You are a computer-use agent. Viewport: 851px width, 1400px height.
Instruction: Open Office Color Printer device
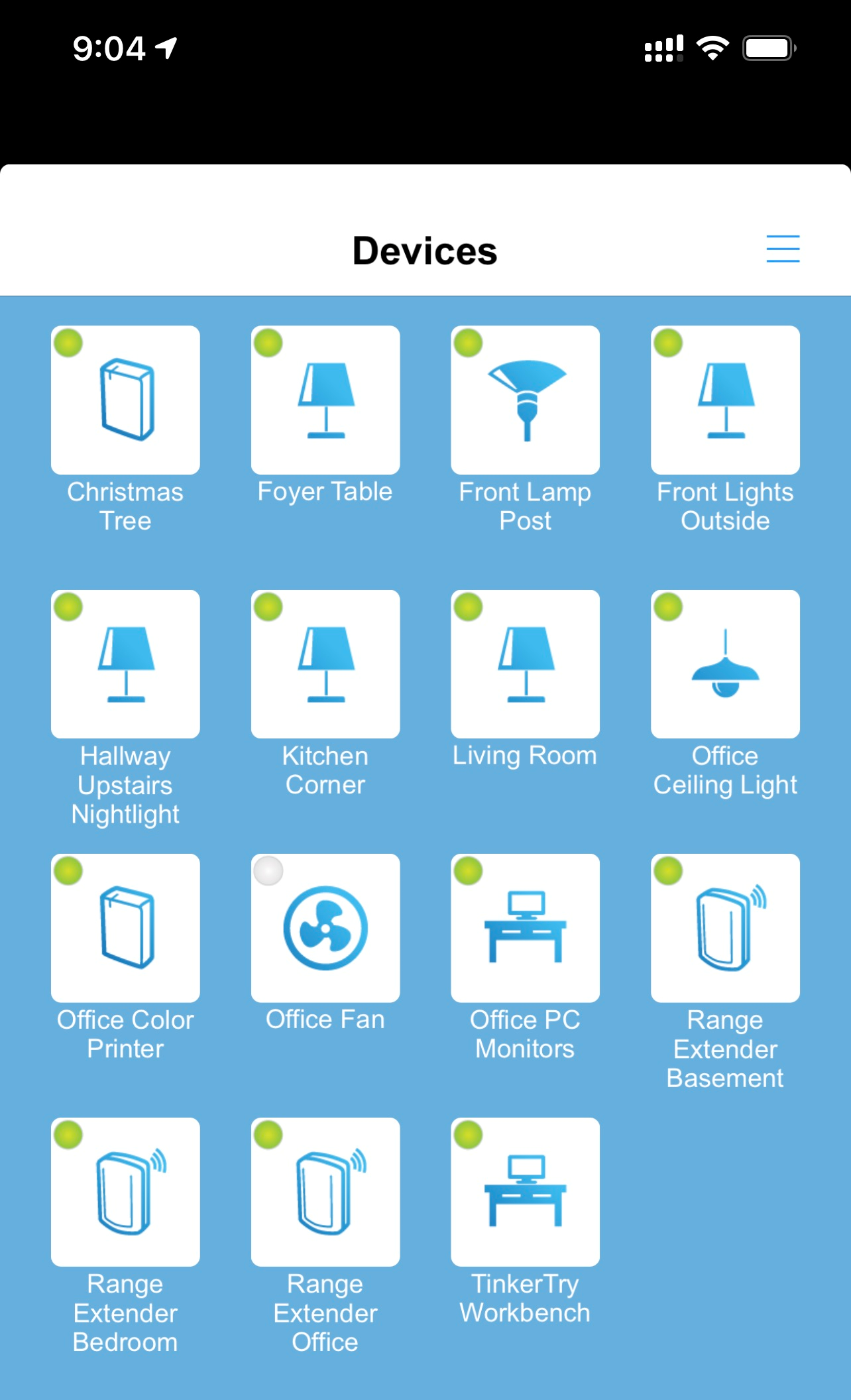[125, 928]
